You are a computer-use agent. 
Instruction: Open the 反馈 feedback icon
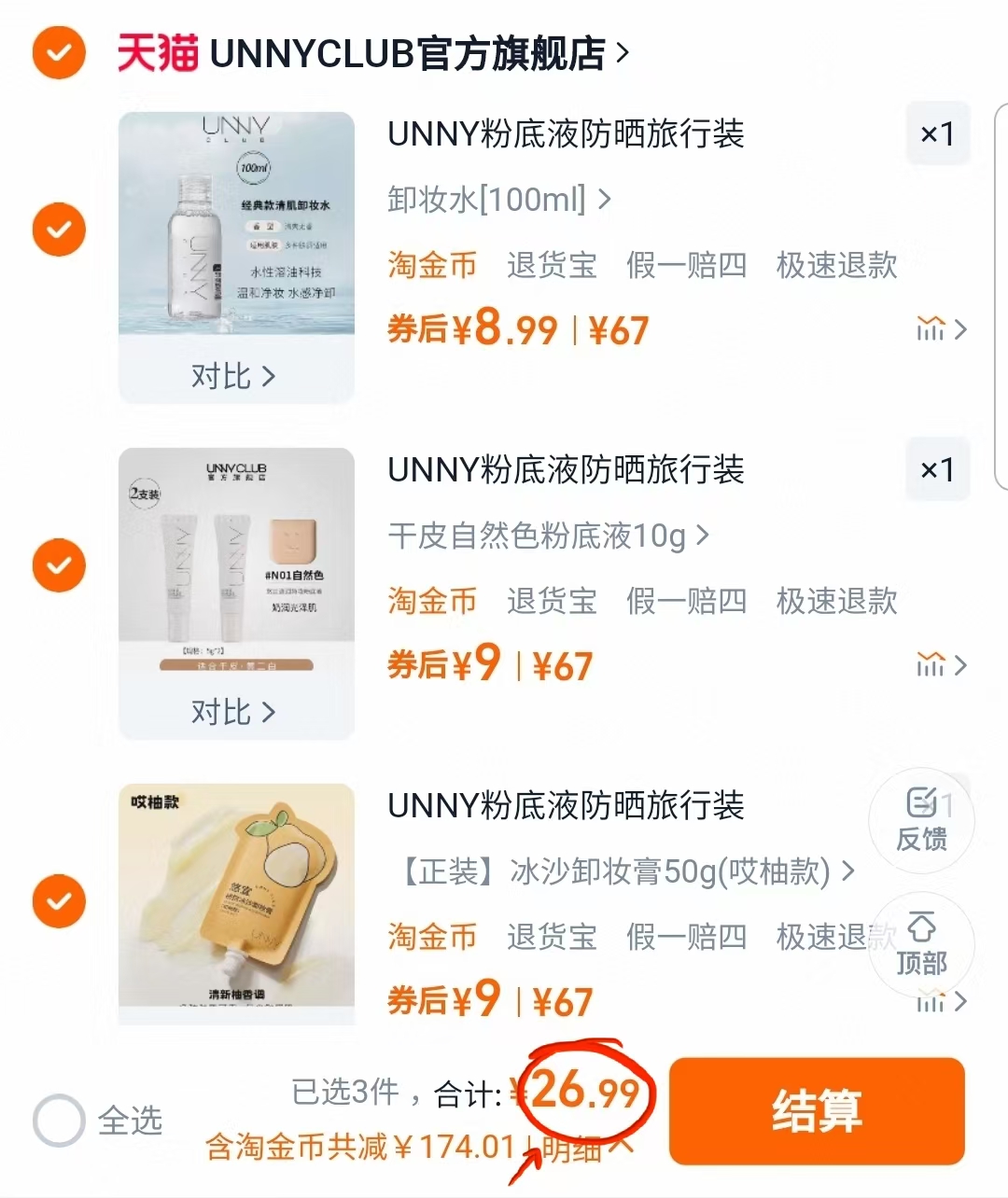tap(921, 819)
